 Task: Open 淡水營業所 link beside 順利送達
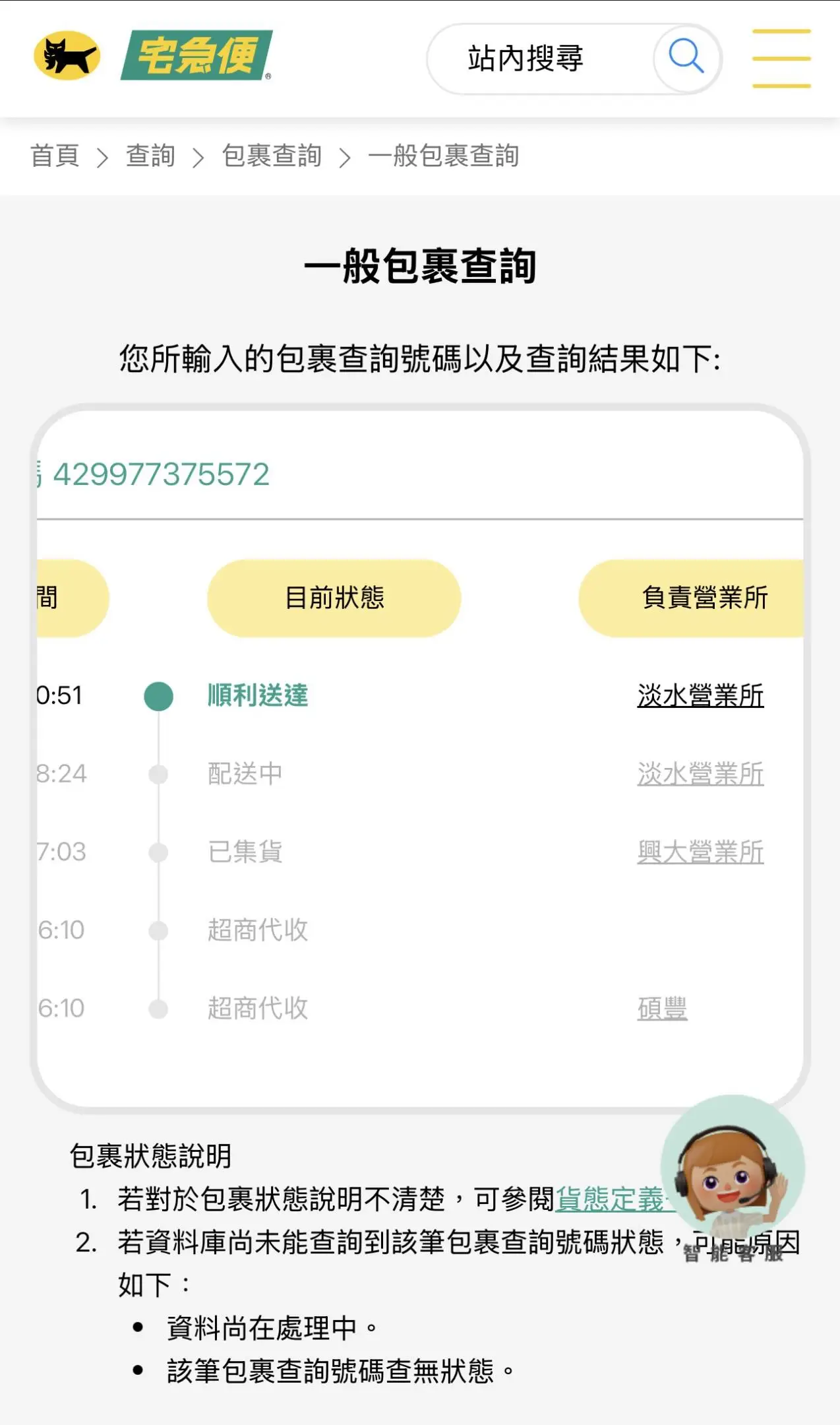tap(700, 696)
